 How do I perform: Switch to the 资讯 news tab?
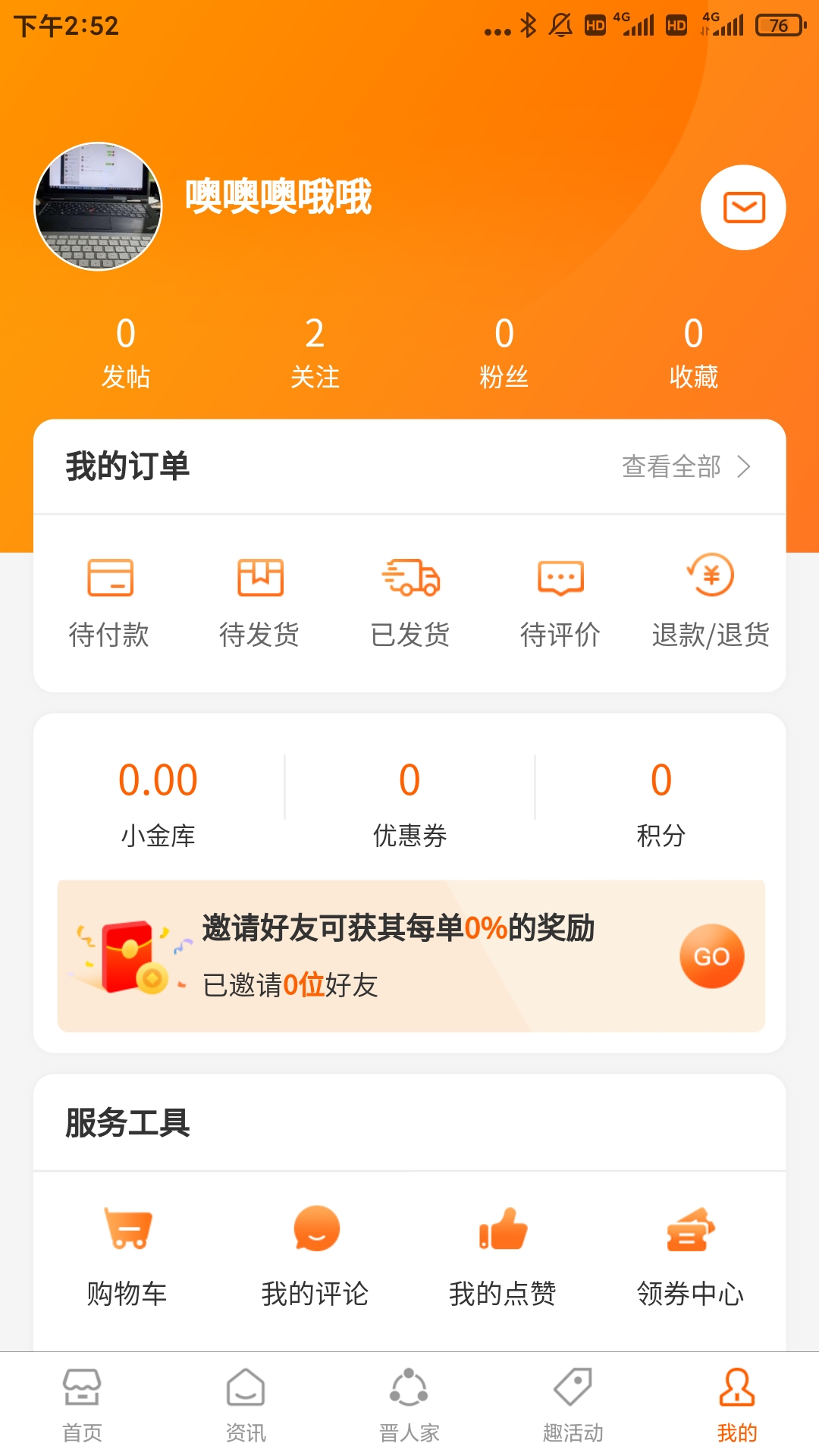245,1407
